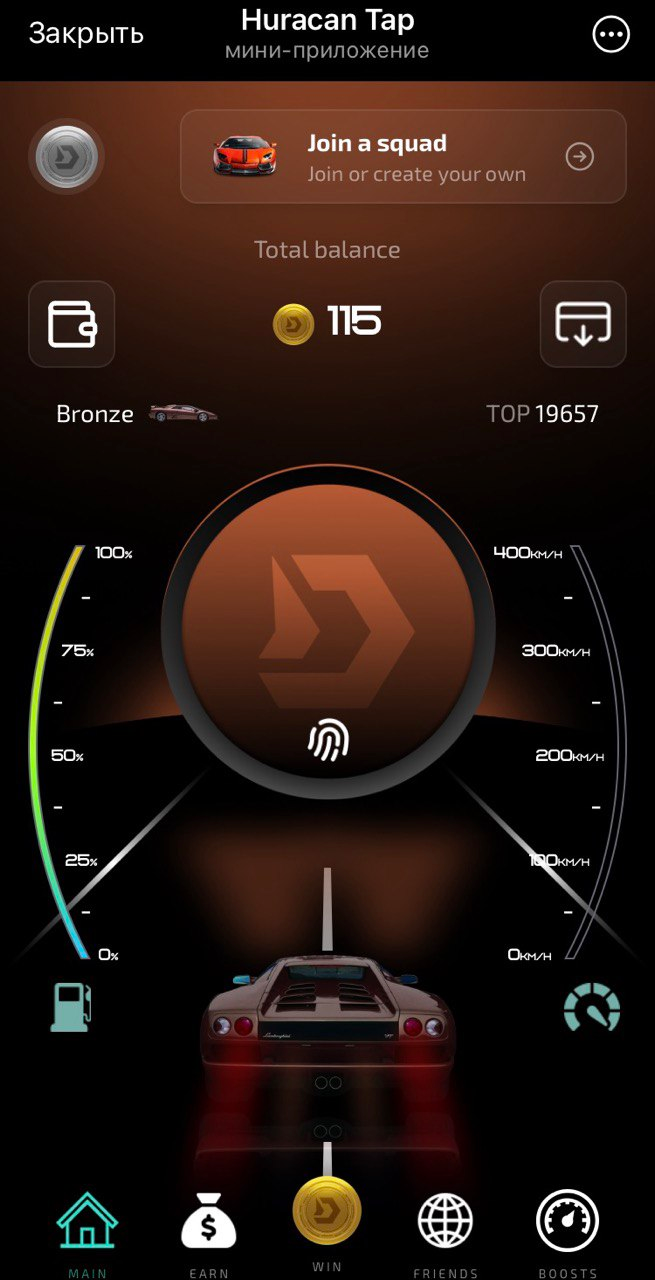Open the wallet icon

[72, 324]
